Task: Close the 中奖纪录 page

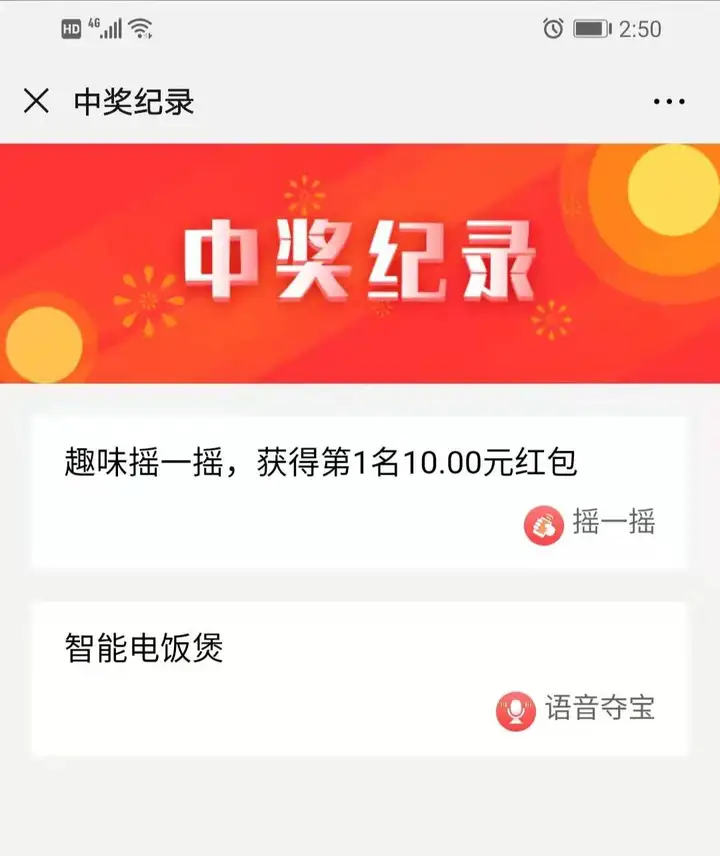Action: [36, 101]
